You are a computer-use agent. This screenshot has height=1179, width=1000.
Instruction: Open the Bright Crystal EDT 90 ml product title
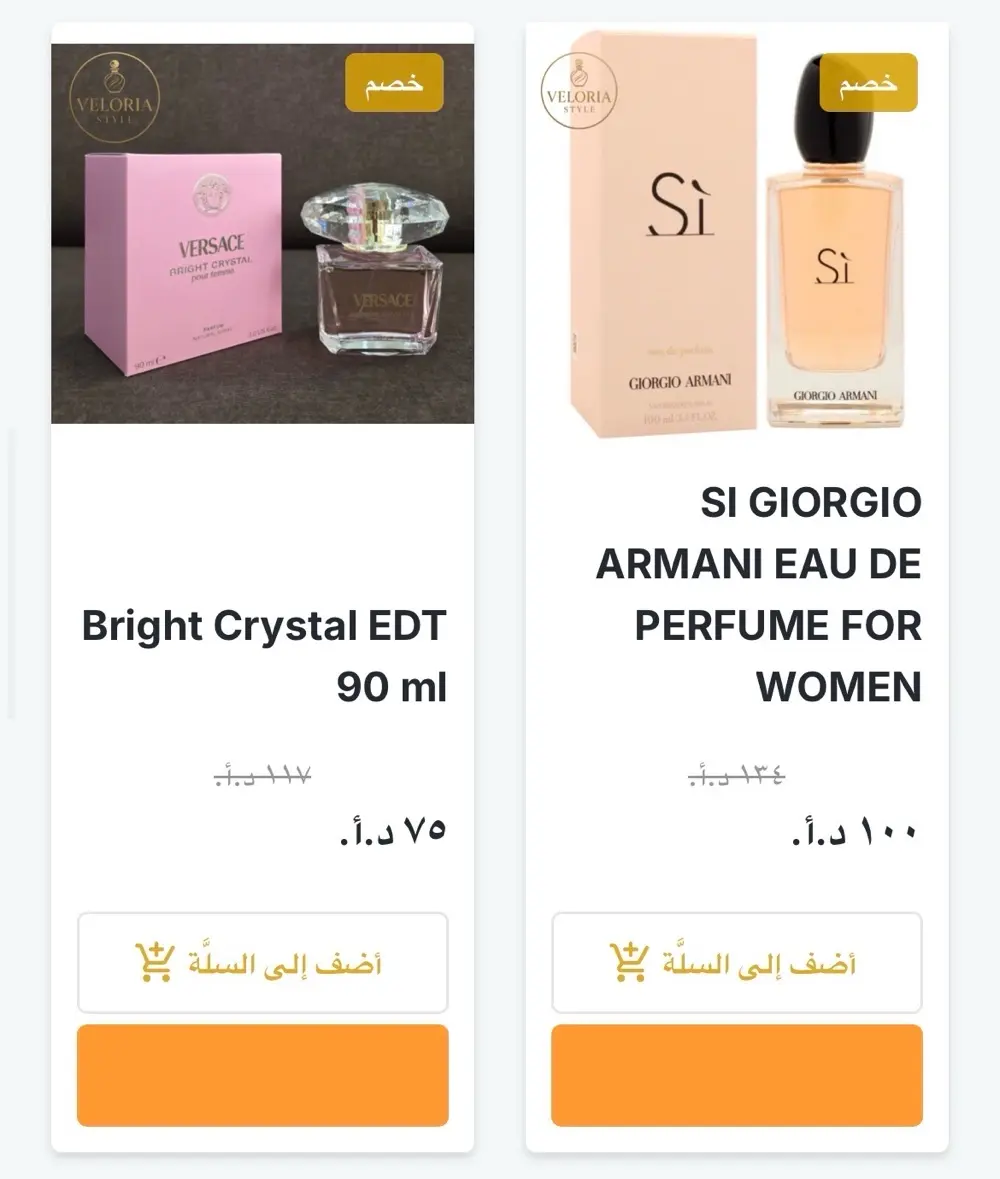[x=263, y=655]
